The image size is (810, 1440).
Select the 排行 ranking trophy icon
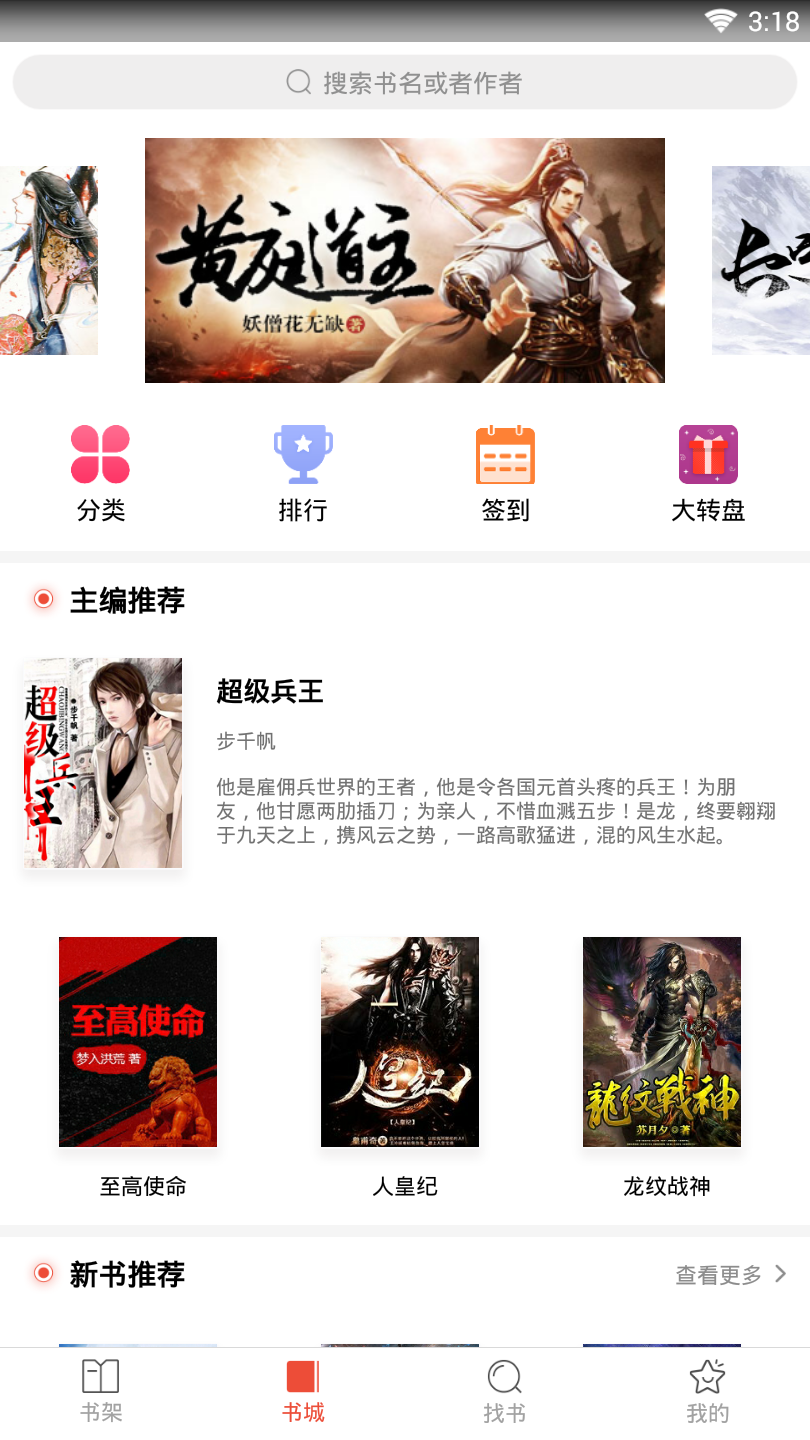coord(302,453)
